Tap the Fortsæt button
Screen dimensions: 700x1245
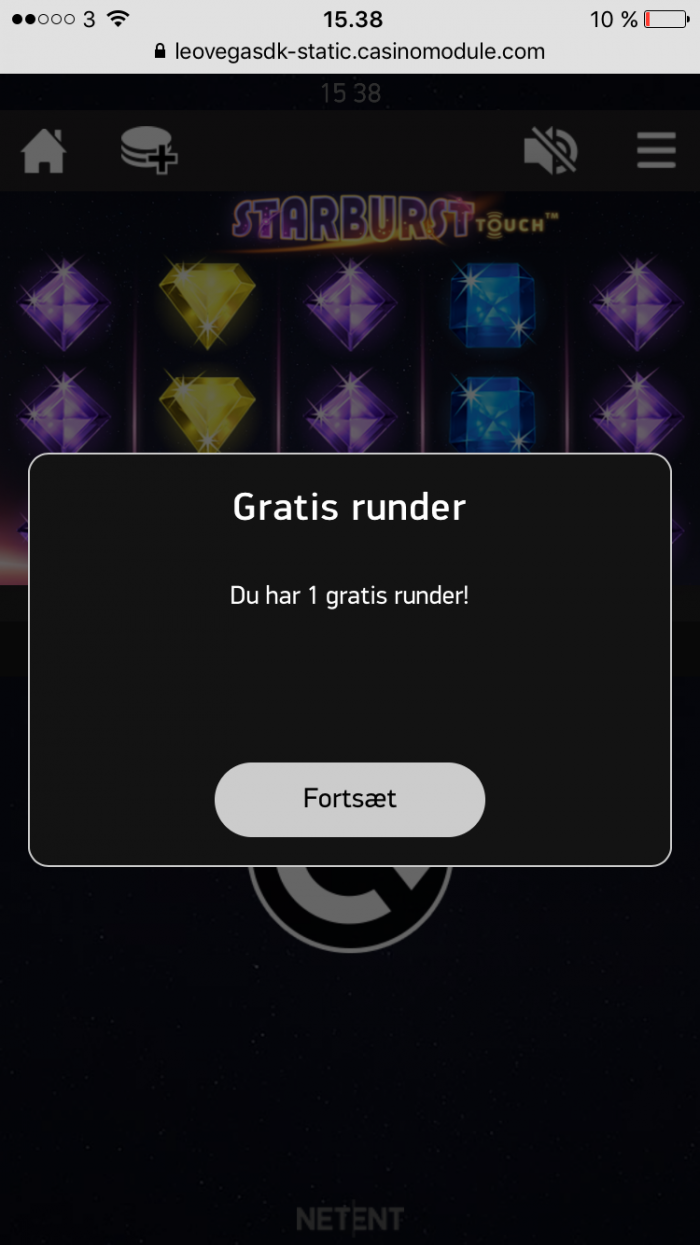point(349,799)
